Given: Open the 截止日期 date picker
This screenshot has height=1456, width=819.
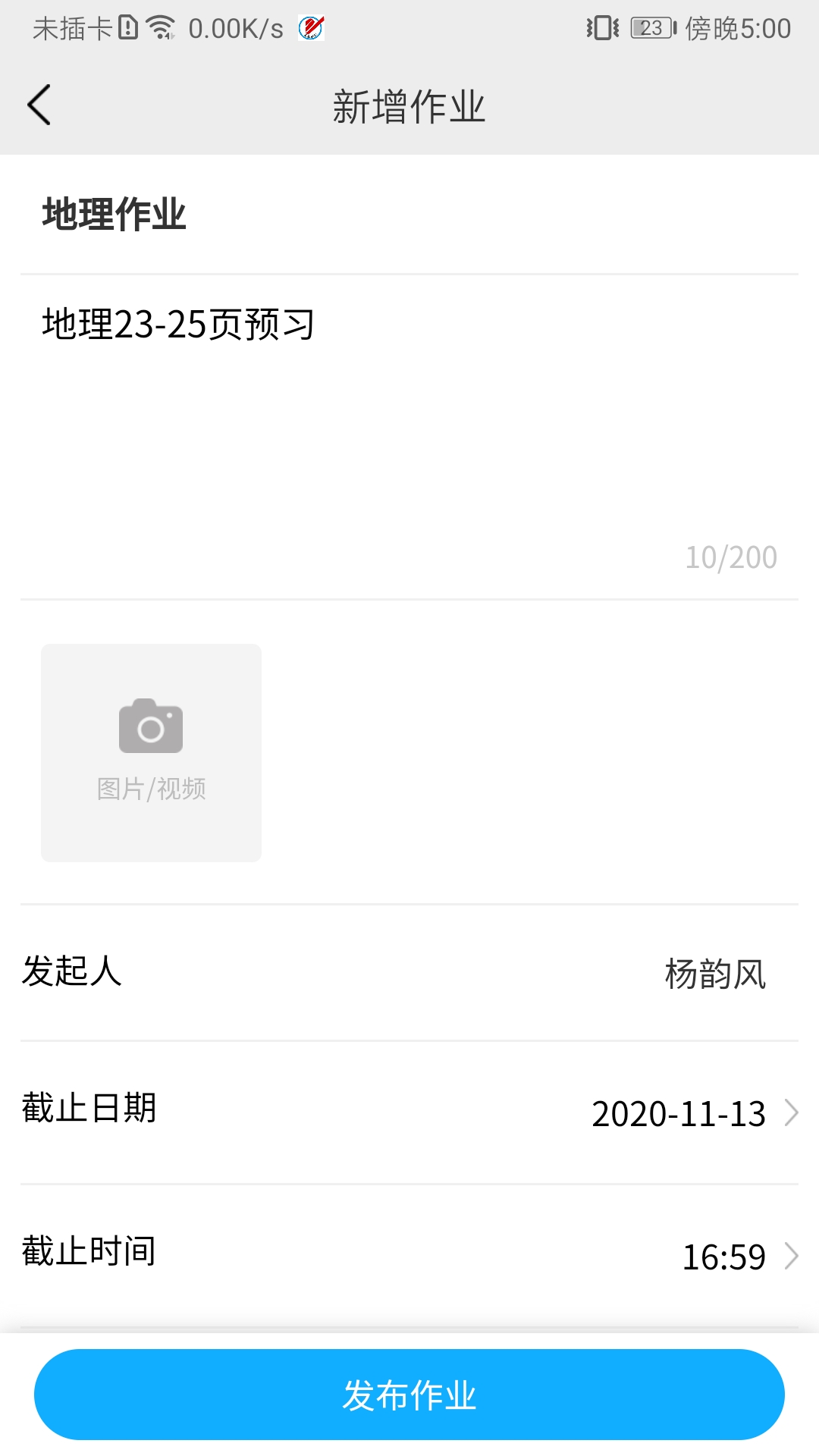Looking at the screenshot, I should coord(409,1113).
